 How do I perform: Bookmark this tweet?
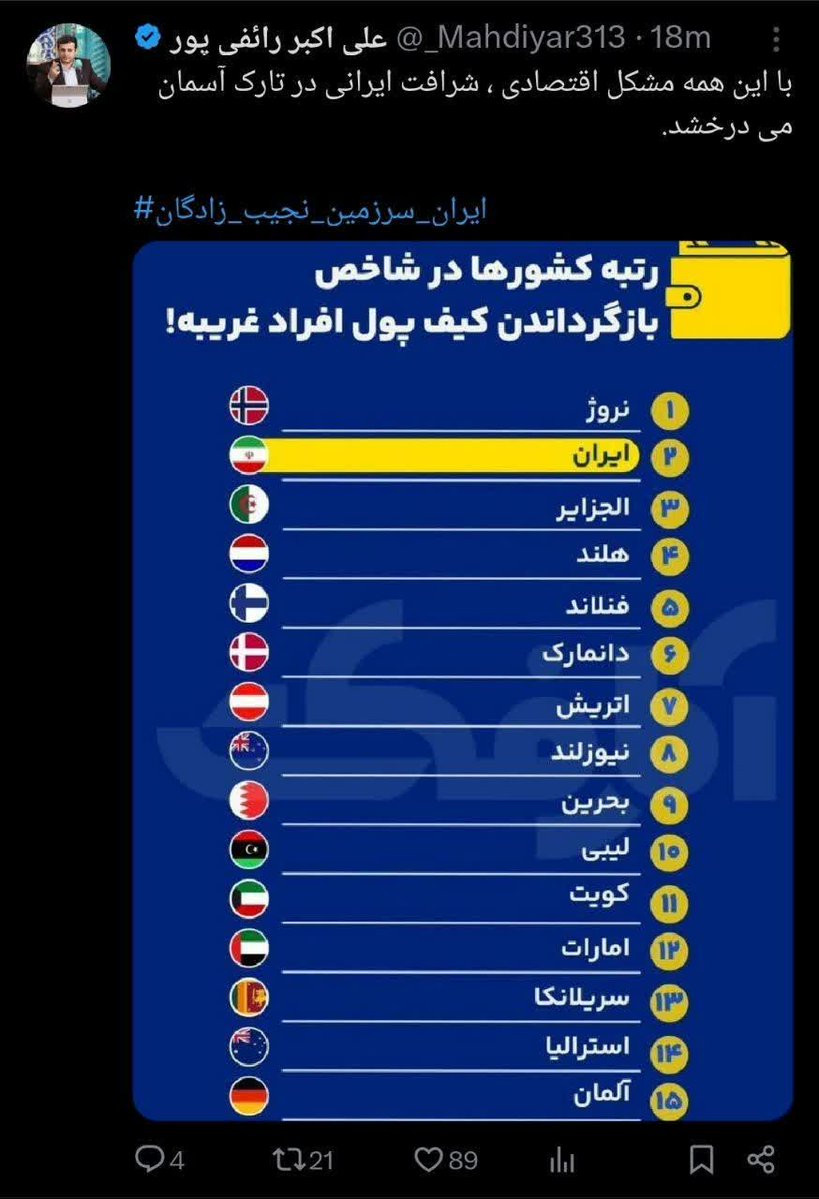(x=701, y=1159)
